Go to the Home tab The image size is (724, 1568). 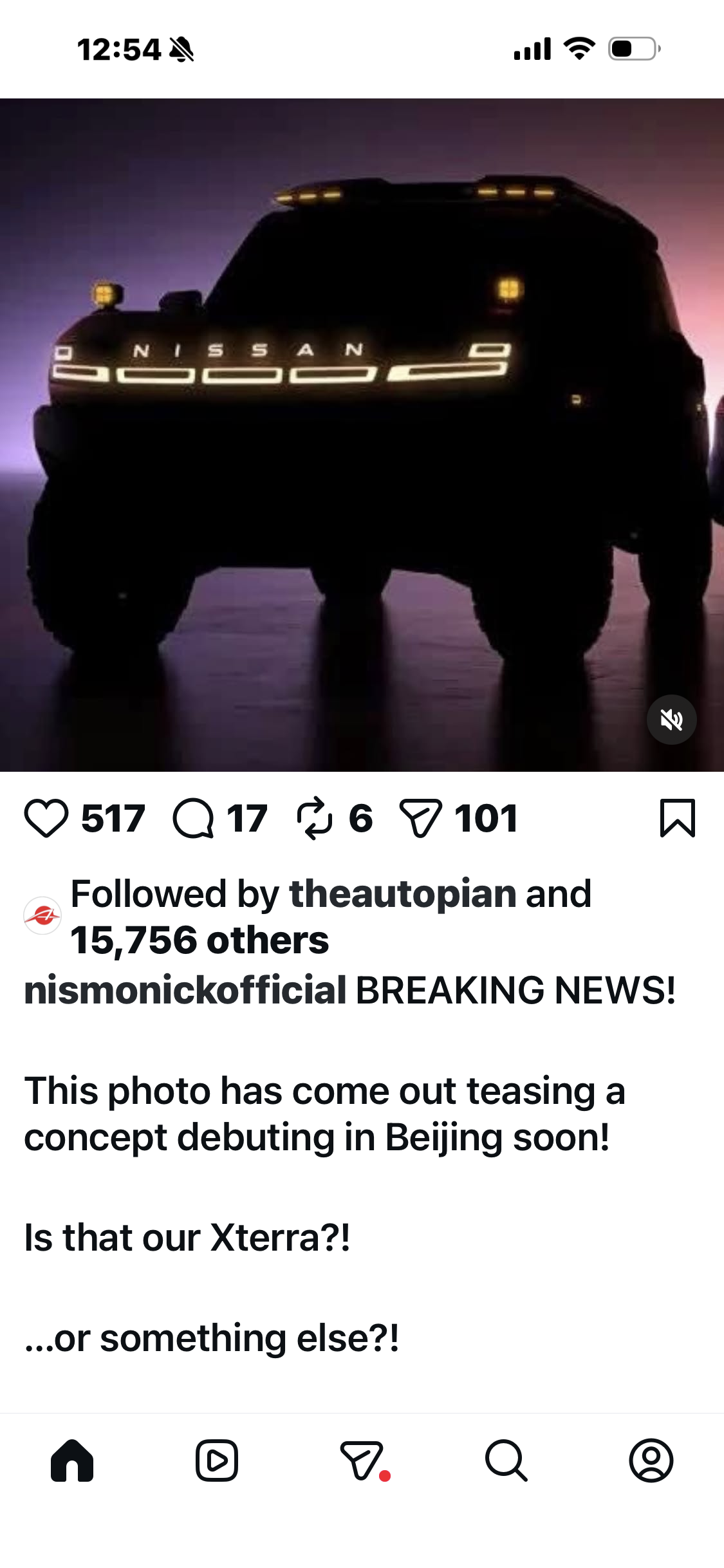coord(72,1461)
